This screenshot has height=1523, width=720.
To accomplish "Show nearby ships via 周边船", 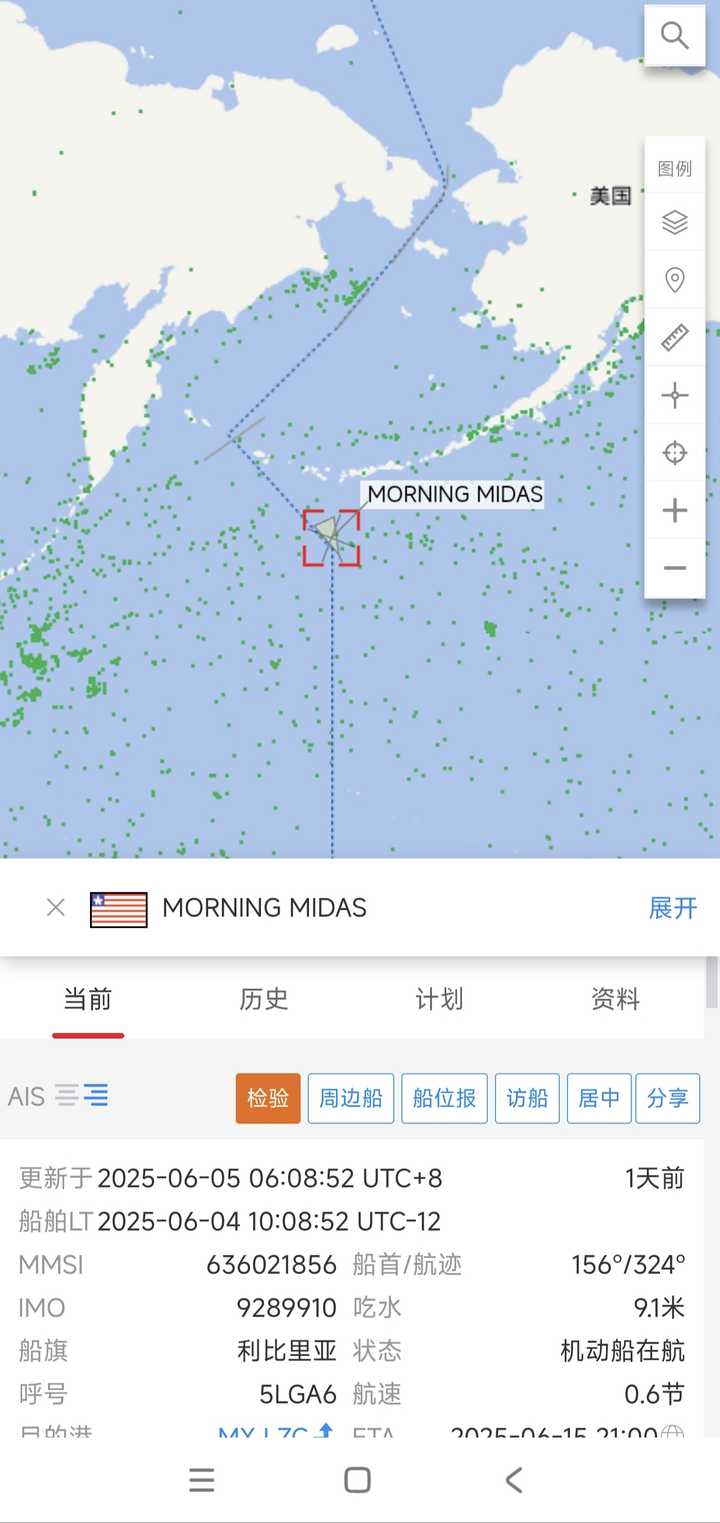I will [x=351, y=1098].
